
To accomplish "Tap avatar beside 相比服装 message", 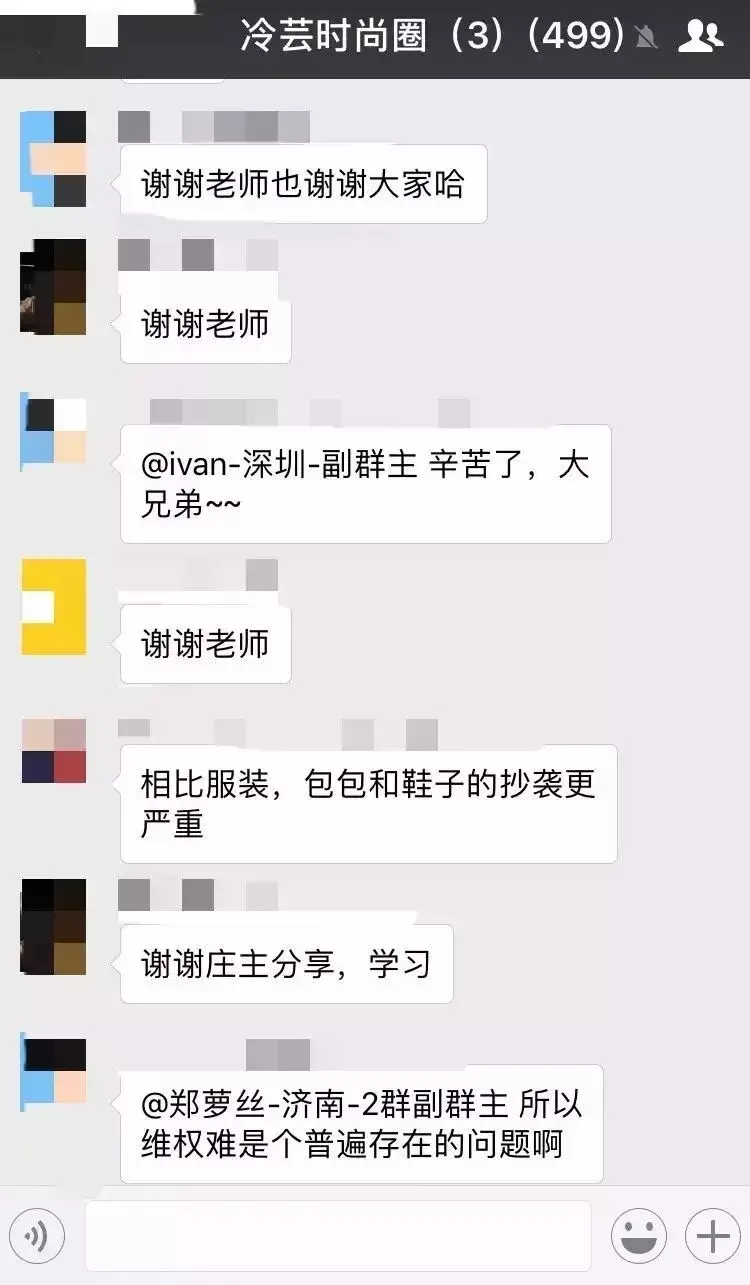I will click(53, 750).
